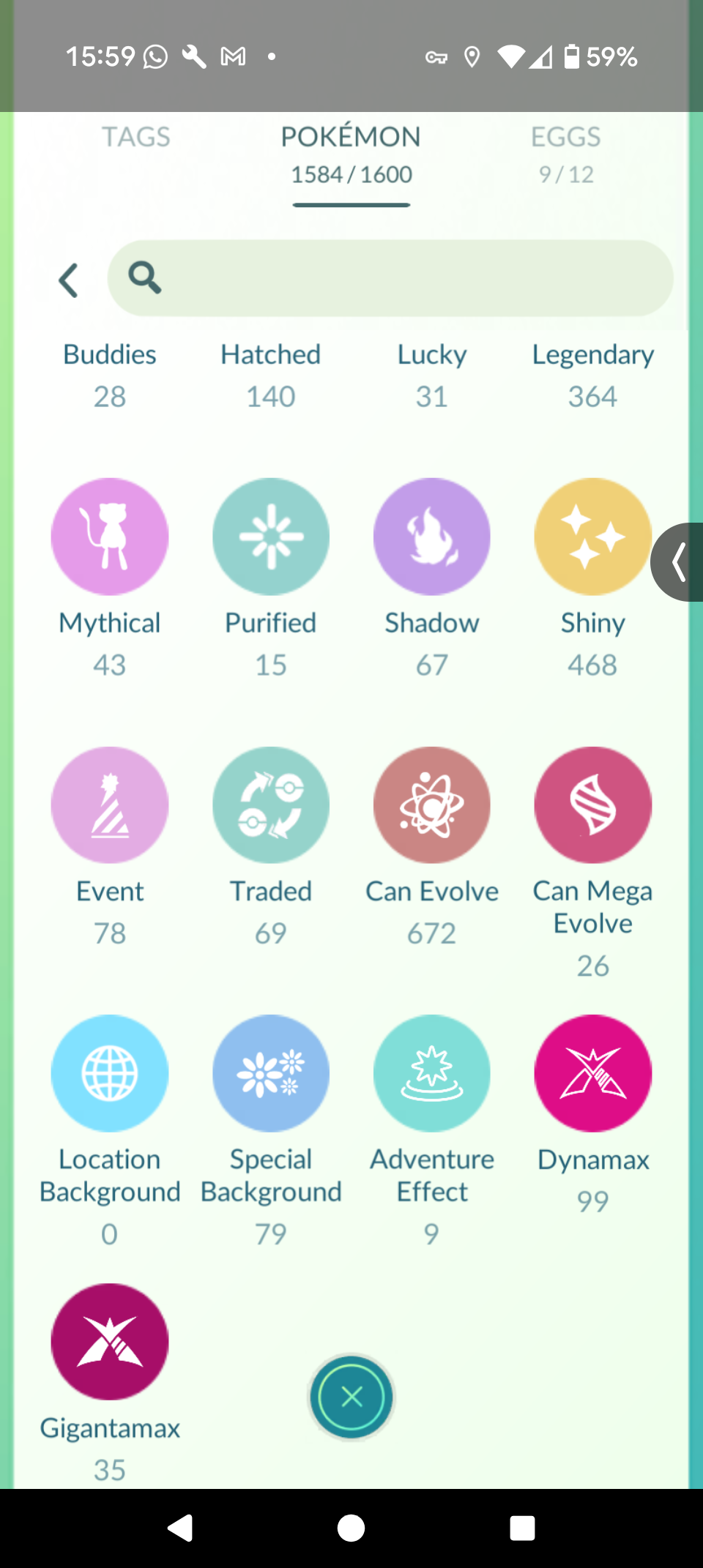This screenshot has width=703, height=1568.
Task: Select the Event filter
Action: click(x=110, y=805)
